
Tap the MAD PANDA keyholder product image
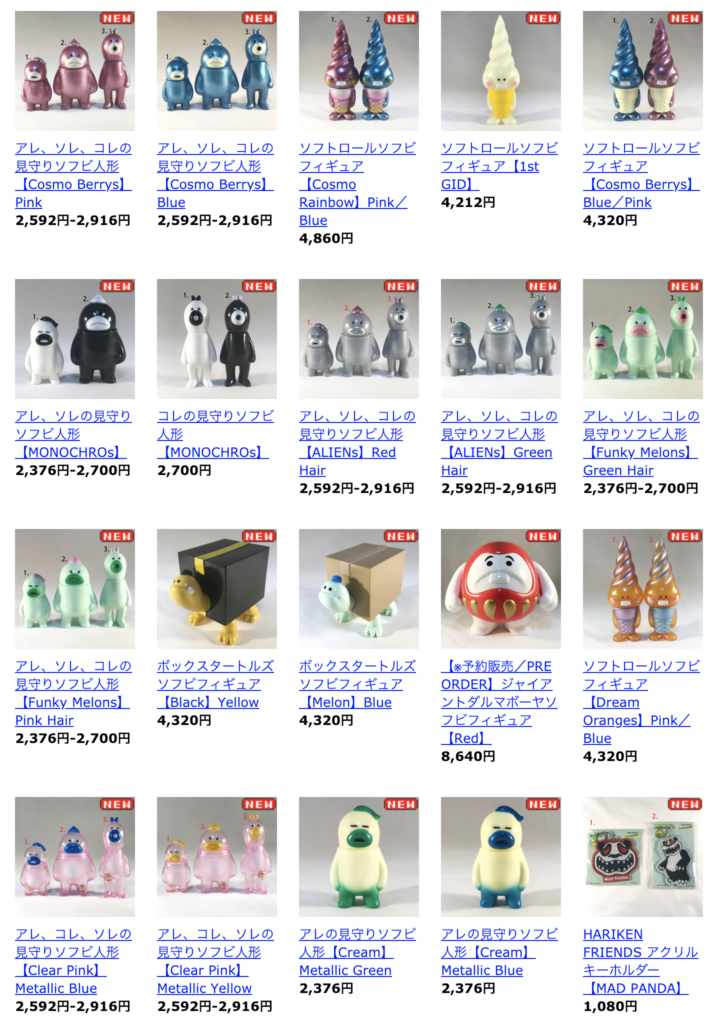pyautogui.click(x=643, y=857)
